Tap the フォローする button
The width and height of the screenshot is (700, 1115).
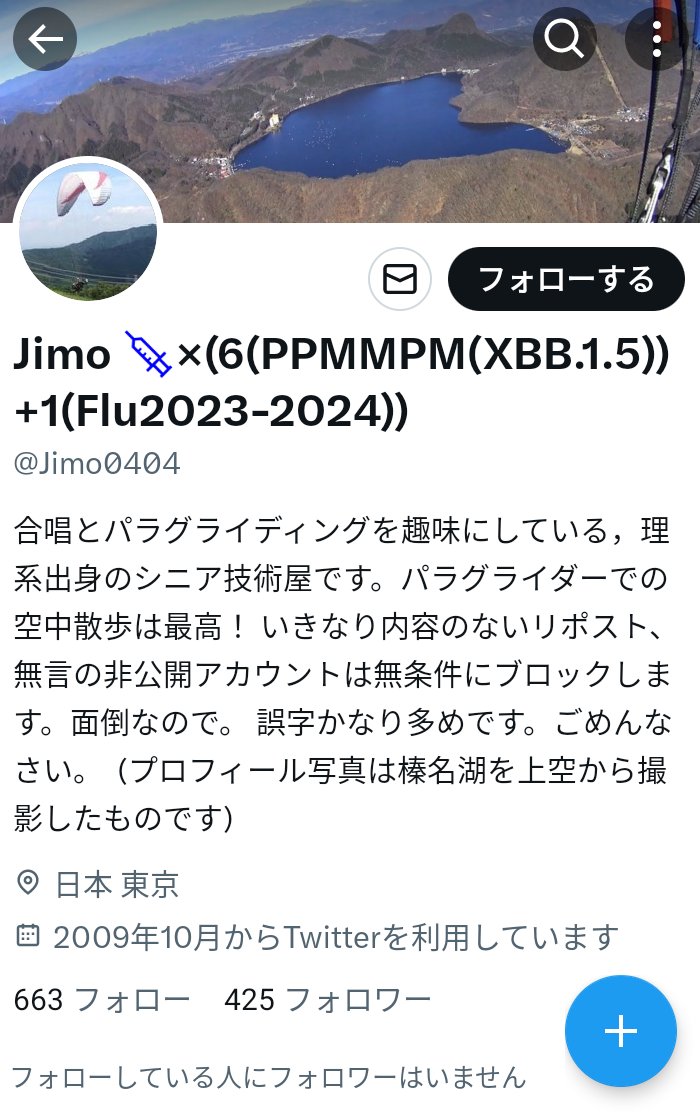566,279
